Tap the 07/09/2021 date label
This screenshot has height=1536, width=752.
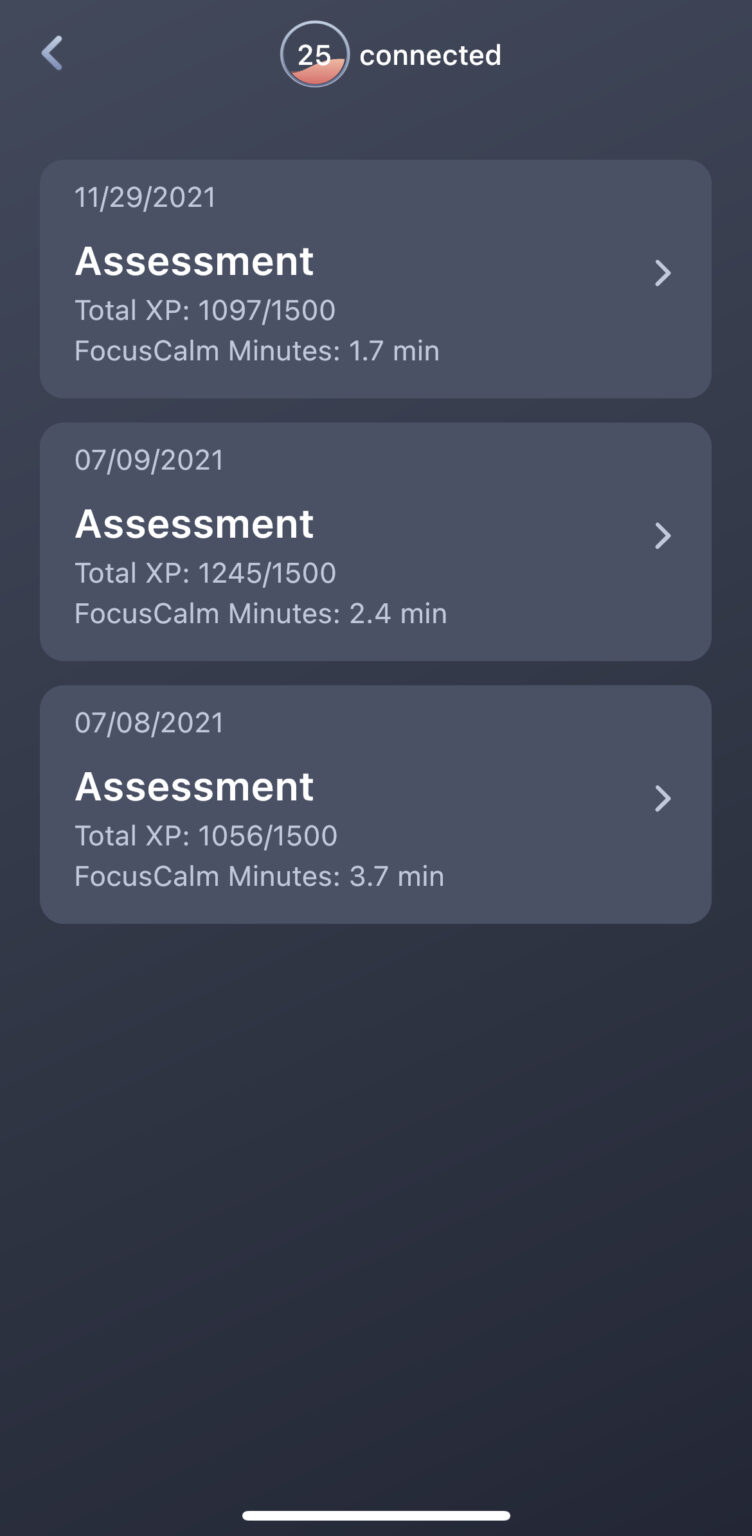click(149, 460)
